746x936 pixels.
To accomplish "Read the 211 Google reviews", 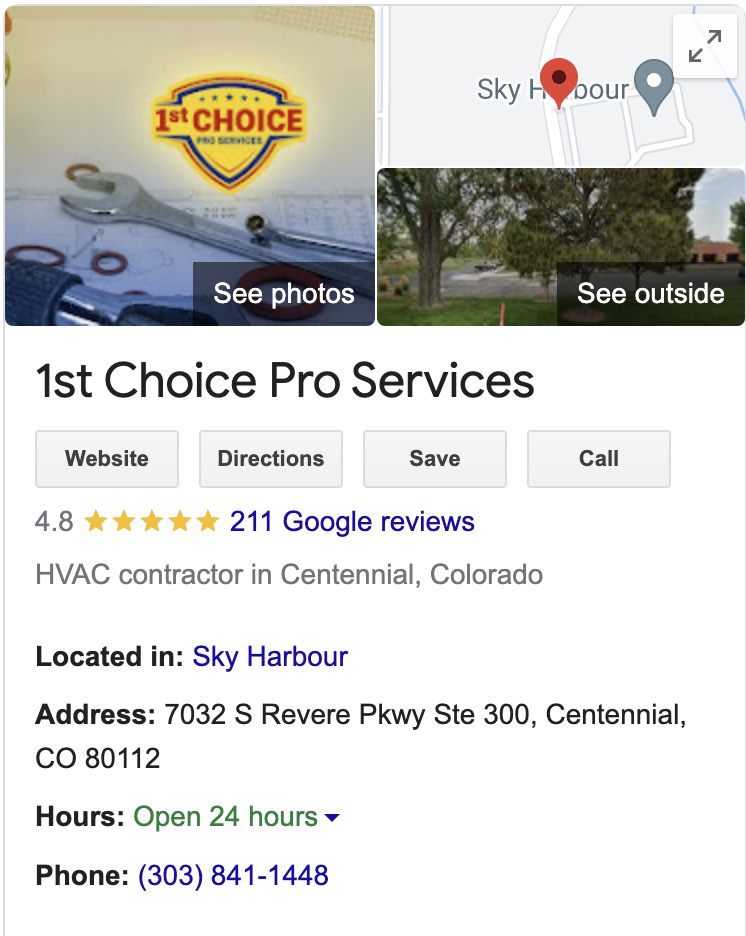I will click(352, 522).
